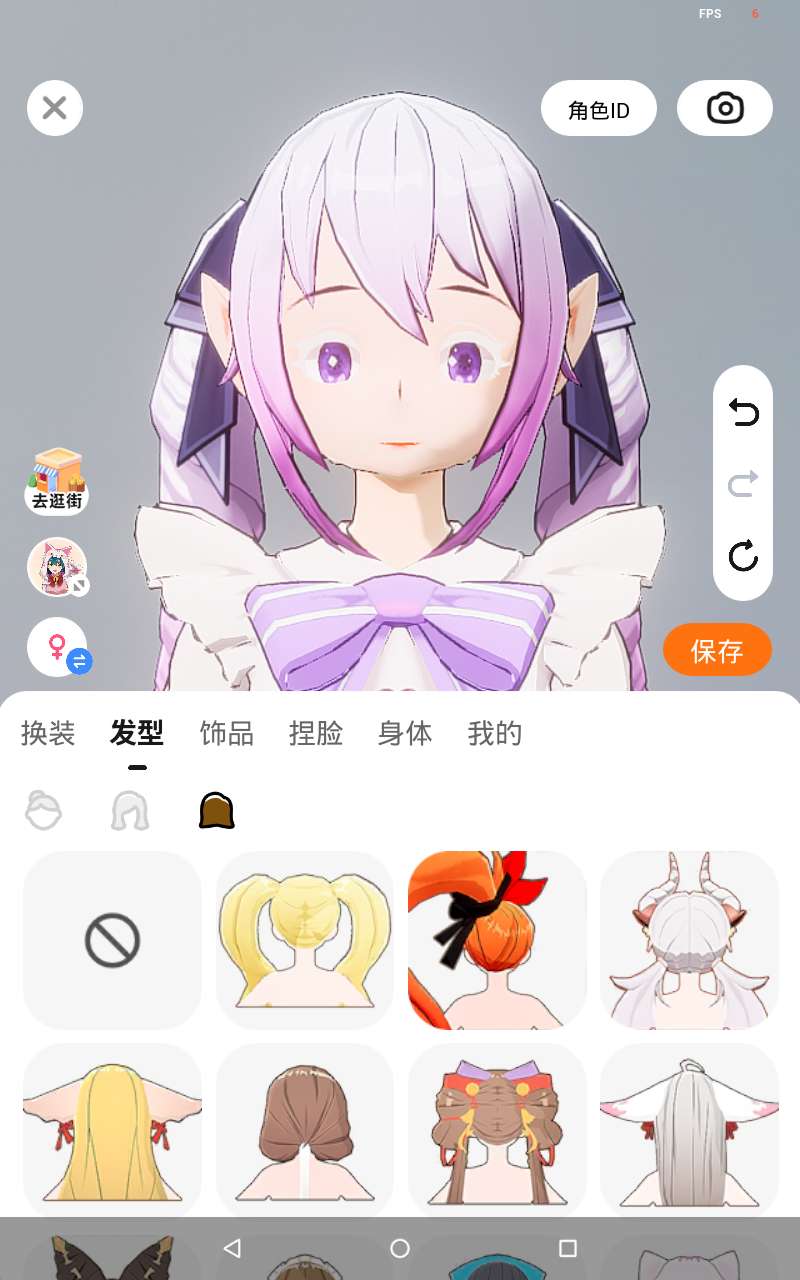Image resolution: width=800 pixels, height=1280 pixels.
Task: Select the front bangs hair subcategory icon
Action: coord(43,810)
